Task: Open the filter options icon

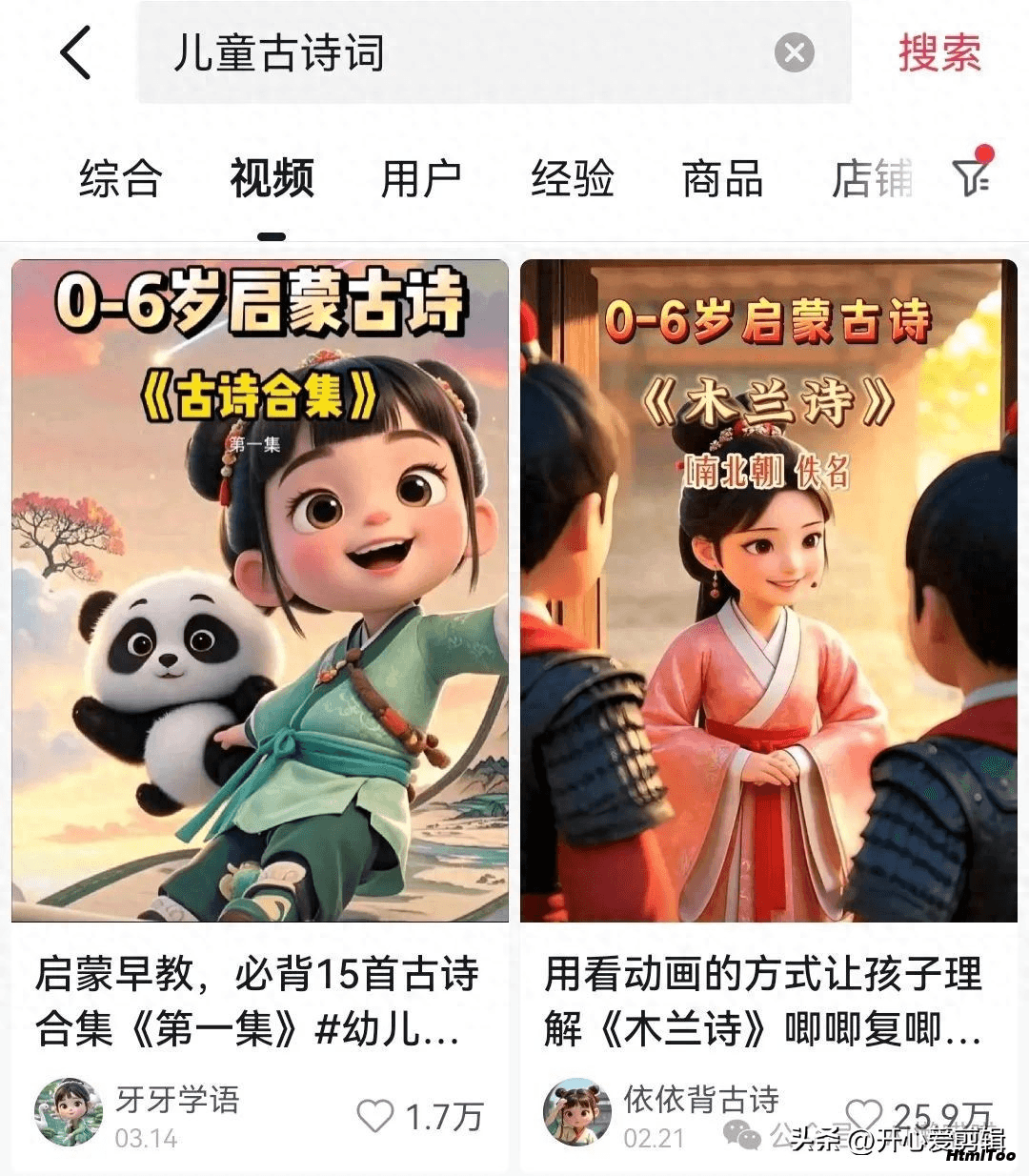Action: pos(973,173)
